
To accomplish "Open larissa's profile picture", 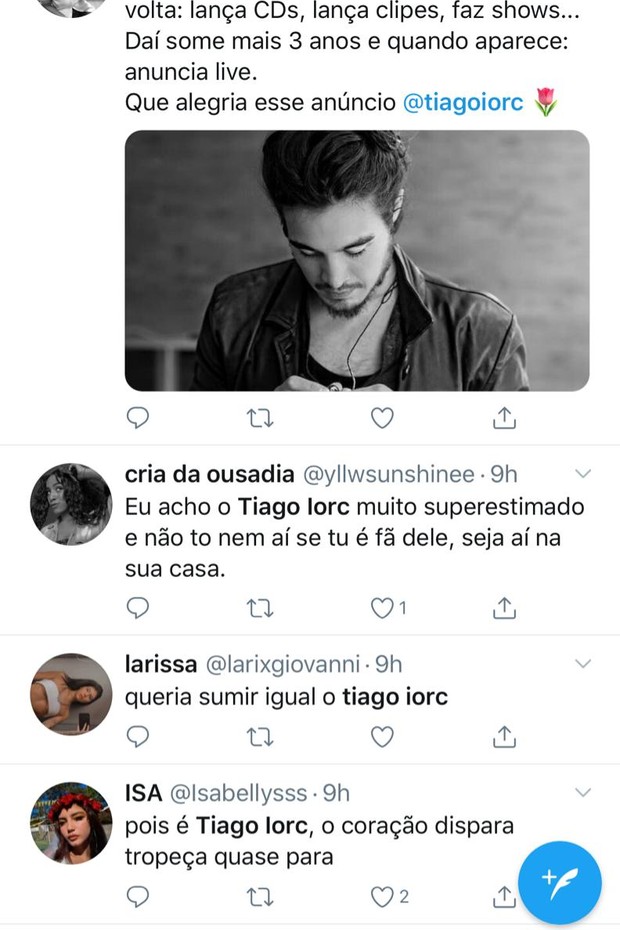I will (x=70, y=694).
